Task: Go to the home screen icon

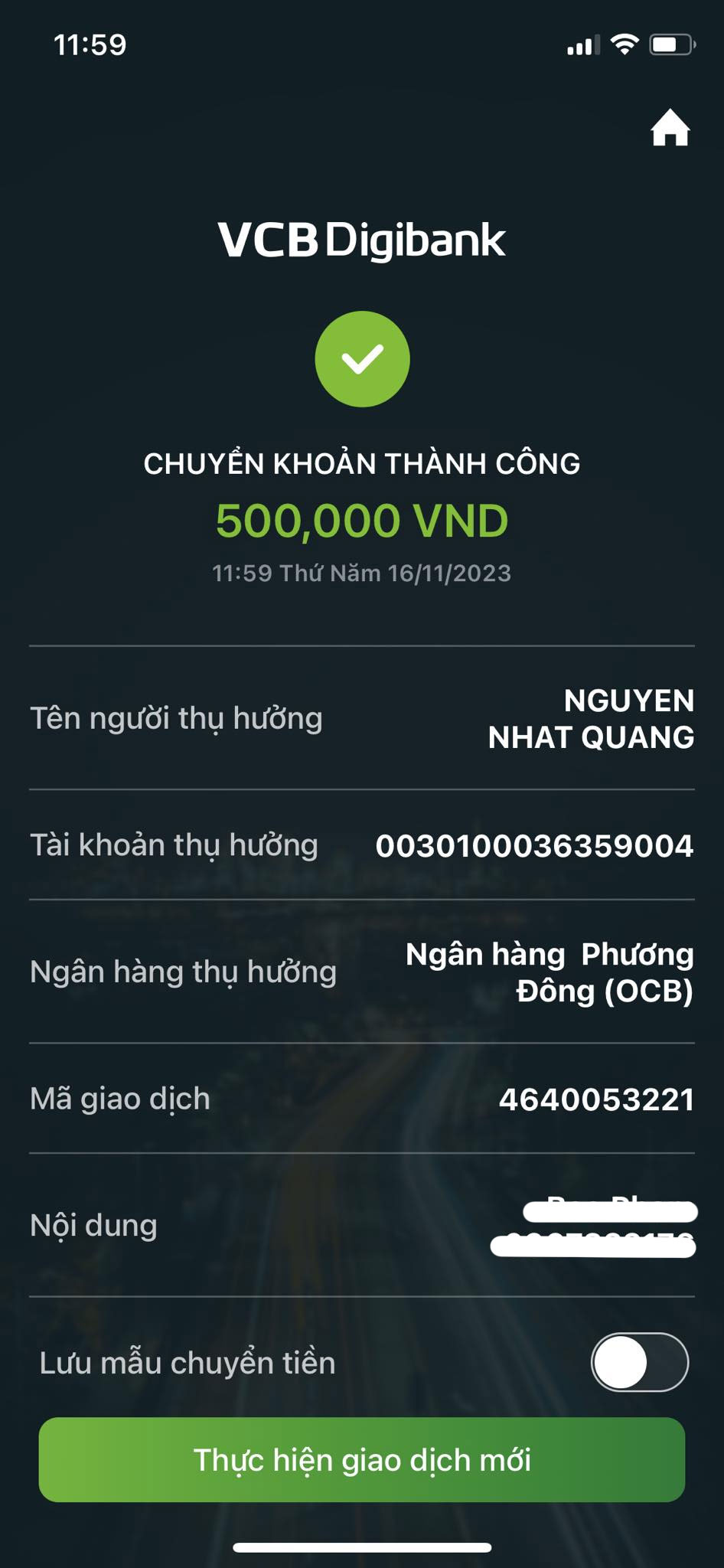Action: coord(670,129)
